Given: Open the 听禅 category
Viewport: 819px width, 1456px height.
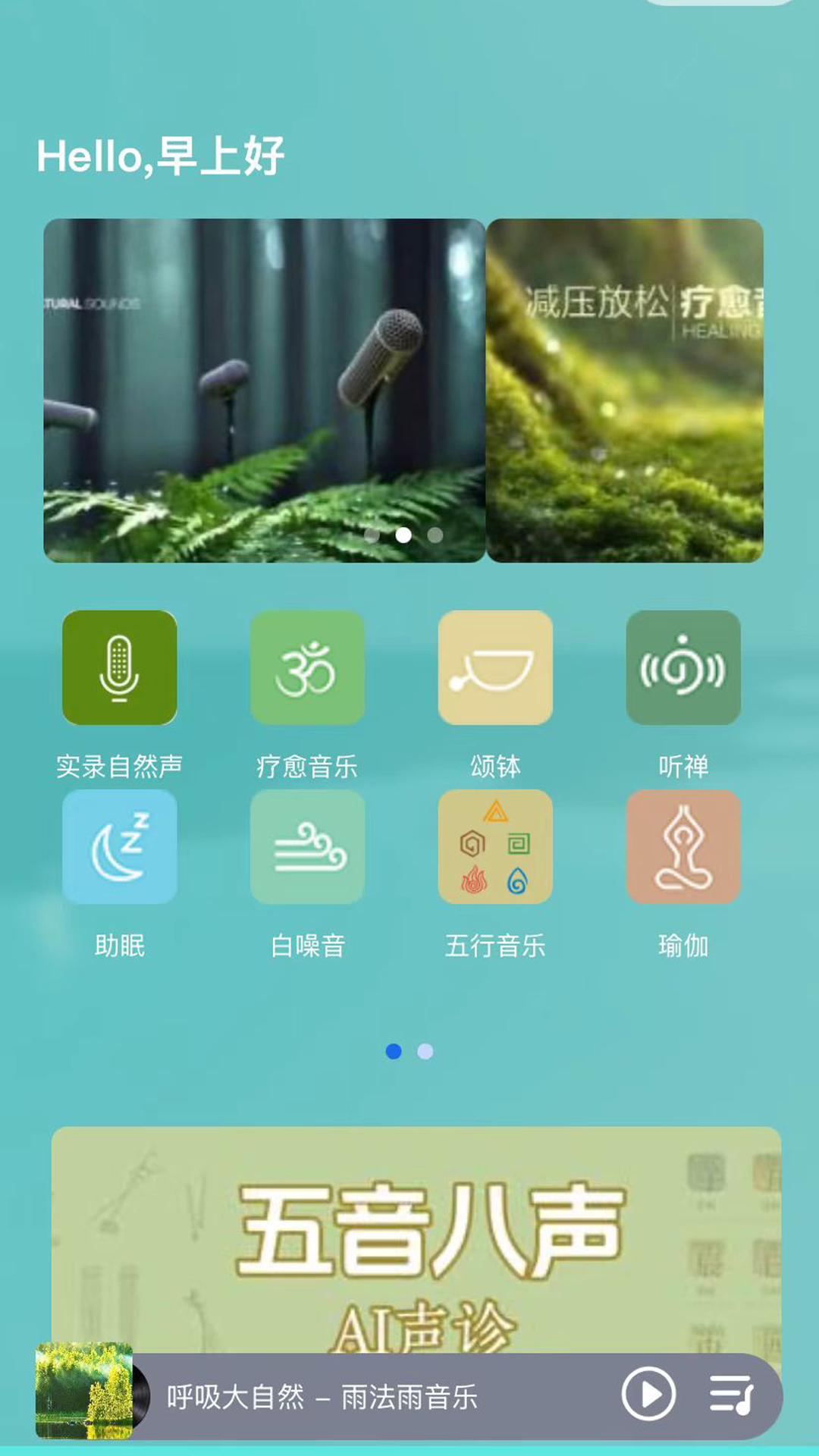Looking at the screenshot, I should pyautogui.click(x=682, y=668).
